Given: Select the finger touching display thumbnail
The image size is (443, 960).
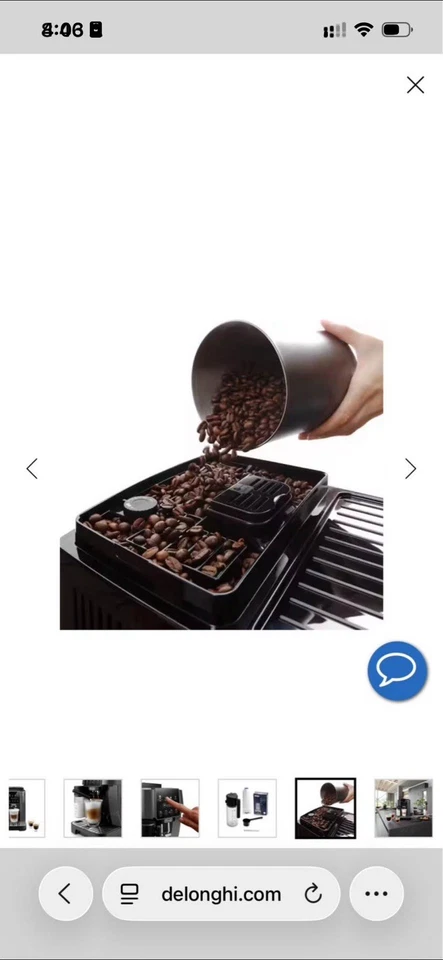Looking at the screenshot, I should [x=170, y=808].
